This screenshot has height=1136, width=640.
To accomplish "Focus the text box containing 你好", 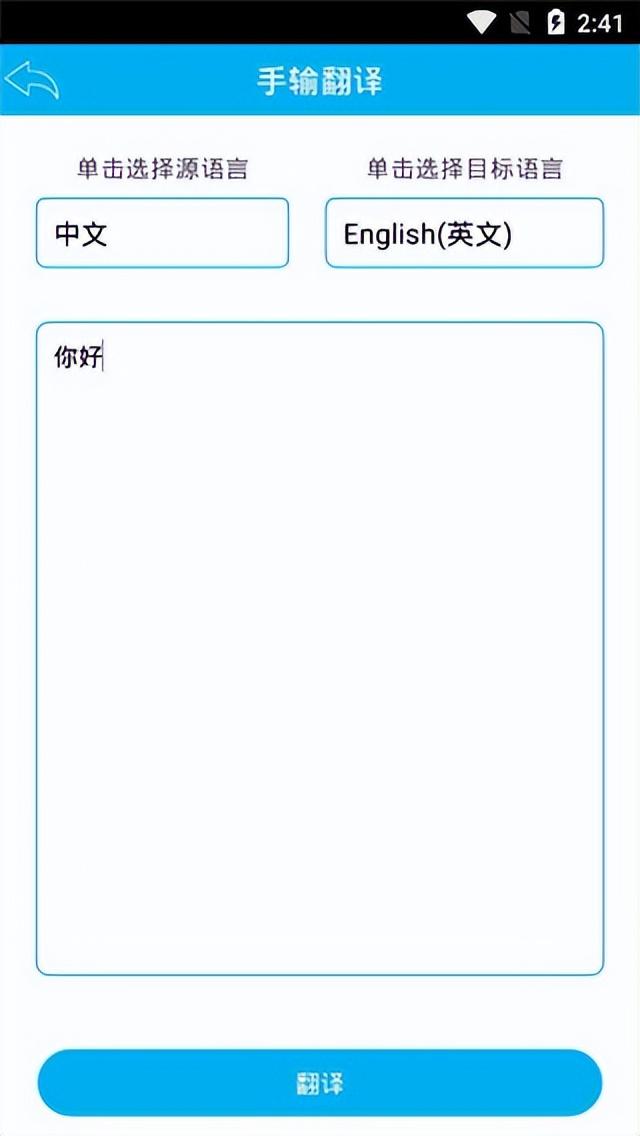I will click(320, 648).
